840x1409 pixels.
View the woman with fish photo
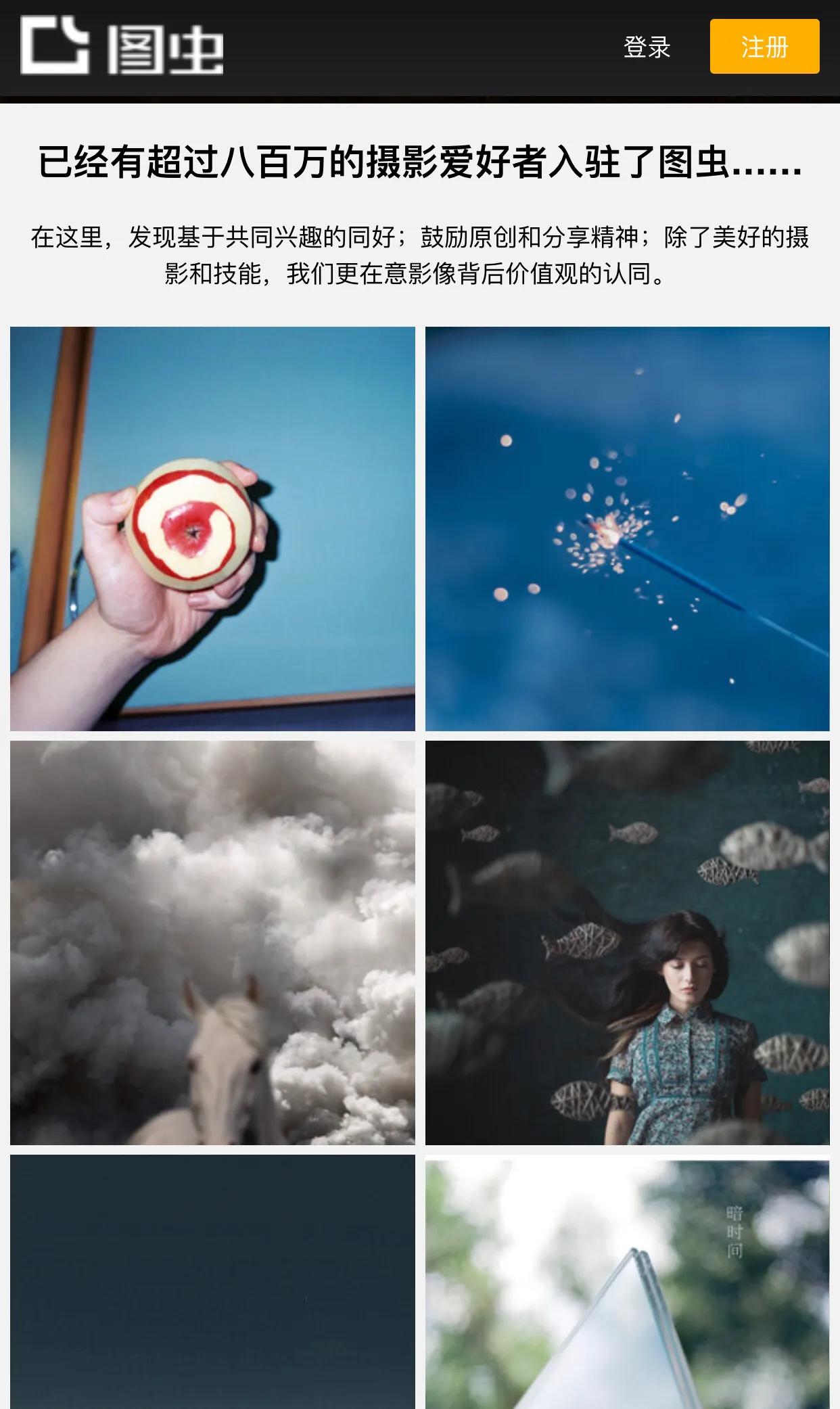coord(627,942)
